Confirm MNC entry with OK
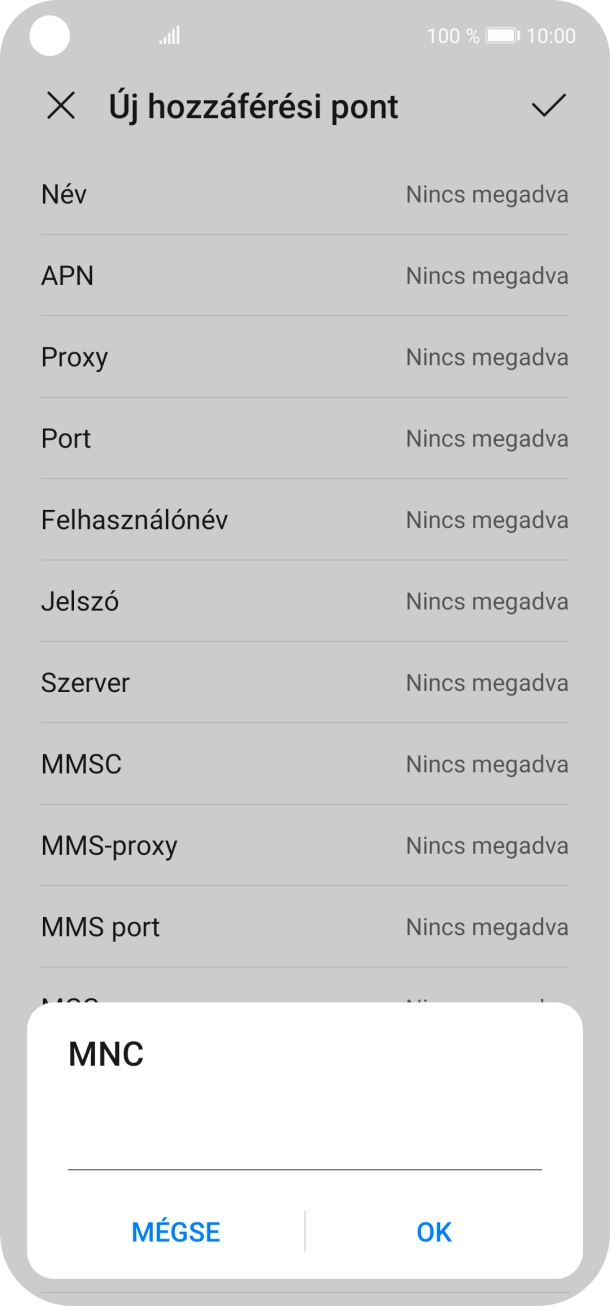610x1306 pixels. tap(434, 1231)
